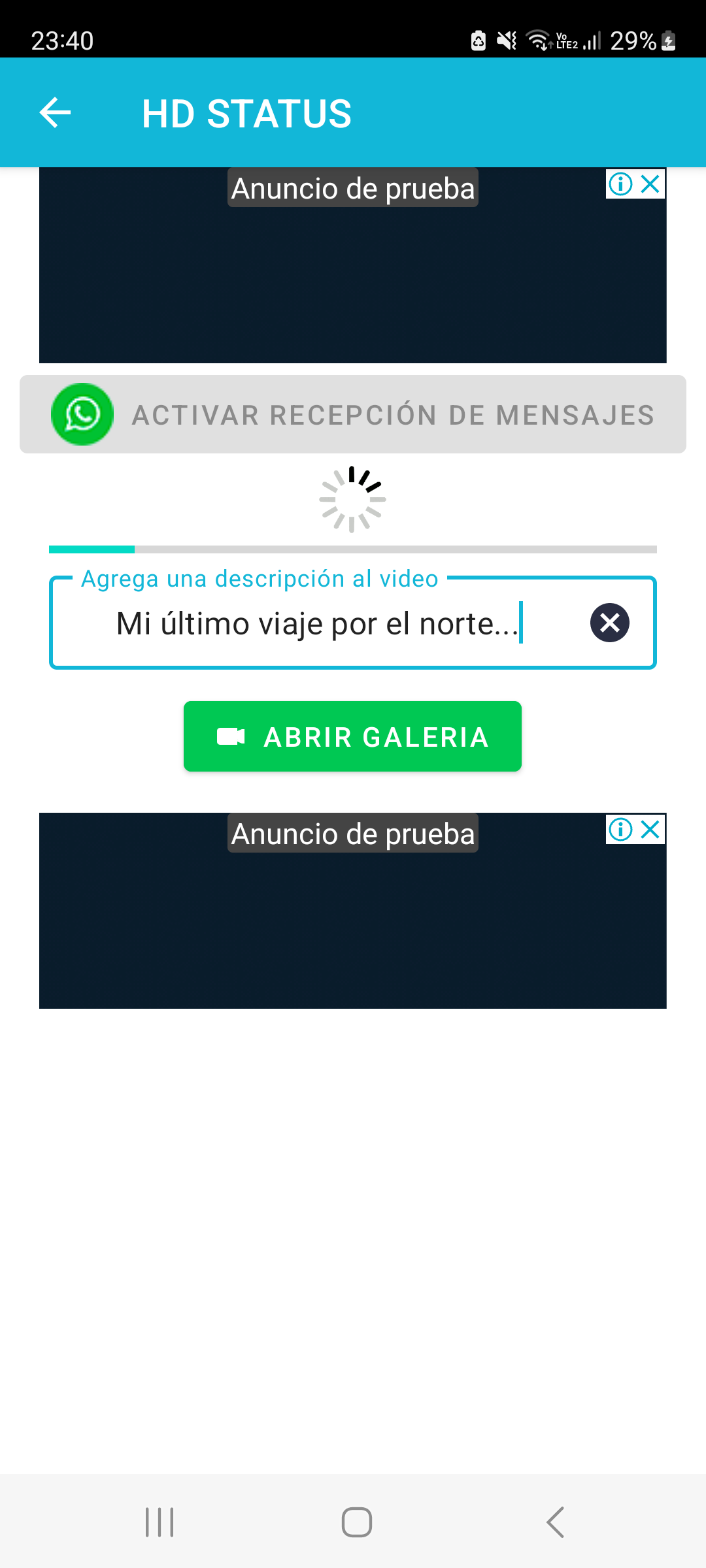
Task: Tap the loading spinner
Action: [353, 499]
